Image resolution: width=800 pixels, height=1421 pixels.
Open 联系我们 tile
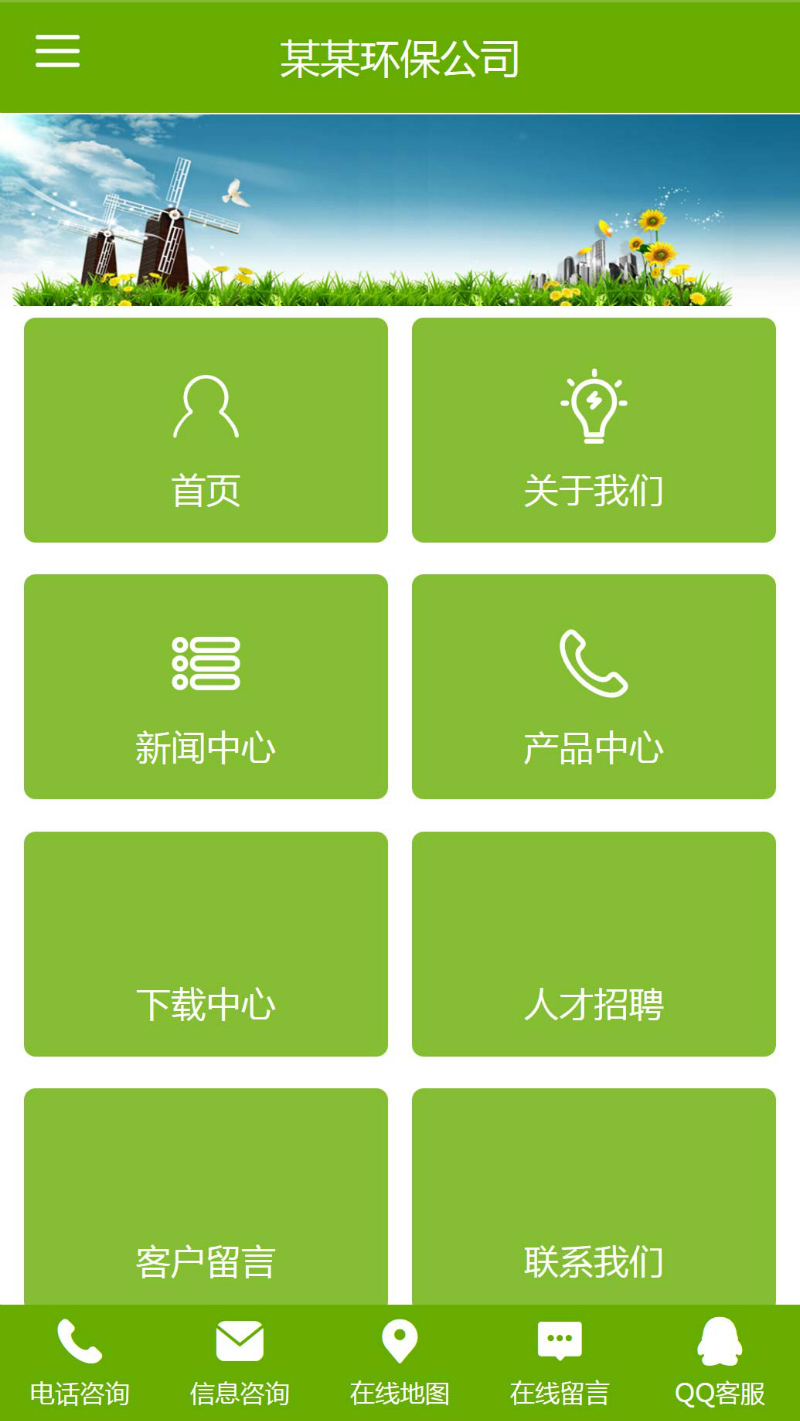coord(594,1200)
